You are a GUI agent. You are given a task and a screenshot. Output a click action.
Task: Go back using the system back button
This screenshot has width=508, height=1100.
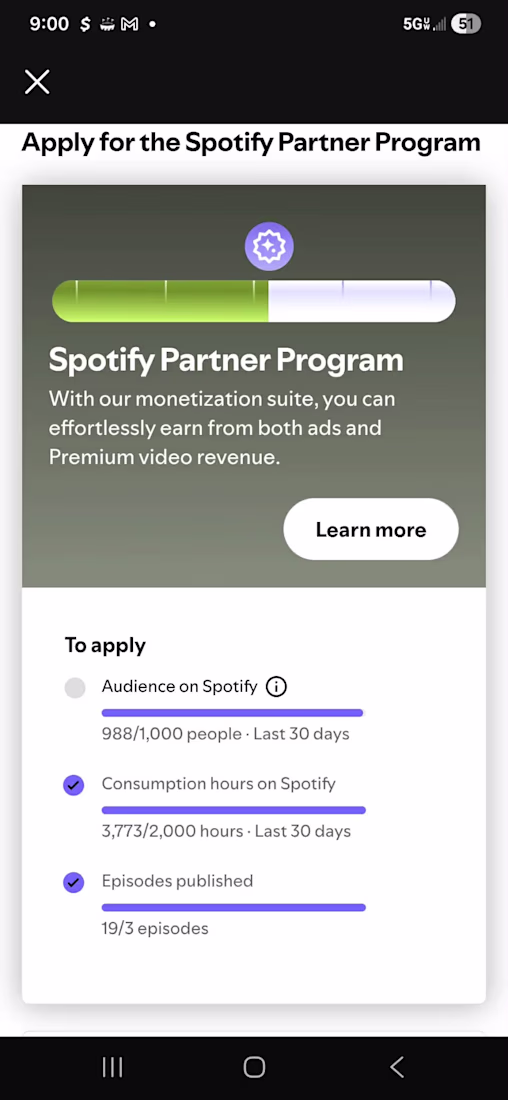point(396,1067)
